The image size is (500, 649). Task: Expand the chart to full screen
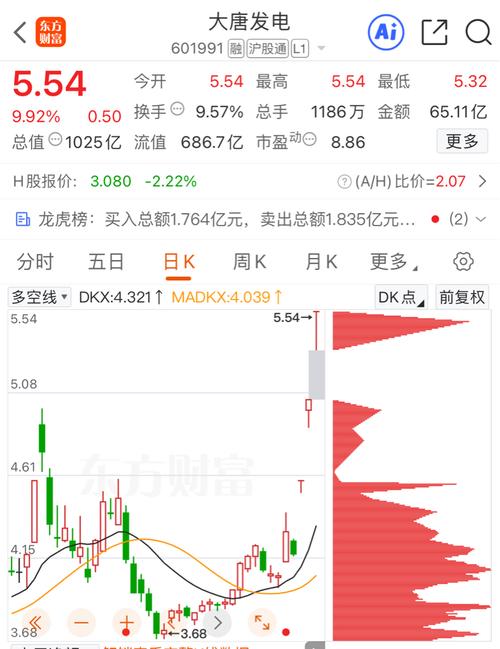tap(262, 622)
